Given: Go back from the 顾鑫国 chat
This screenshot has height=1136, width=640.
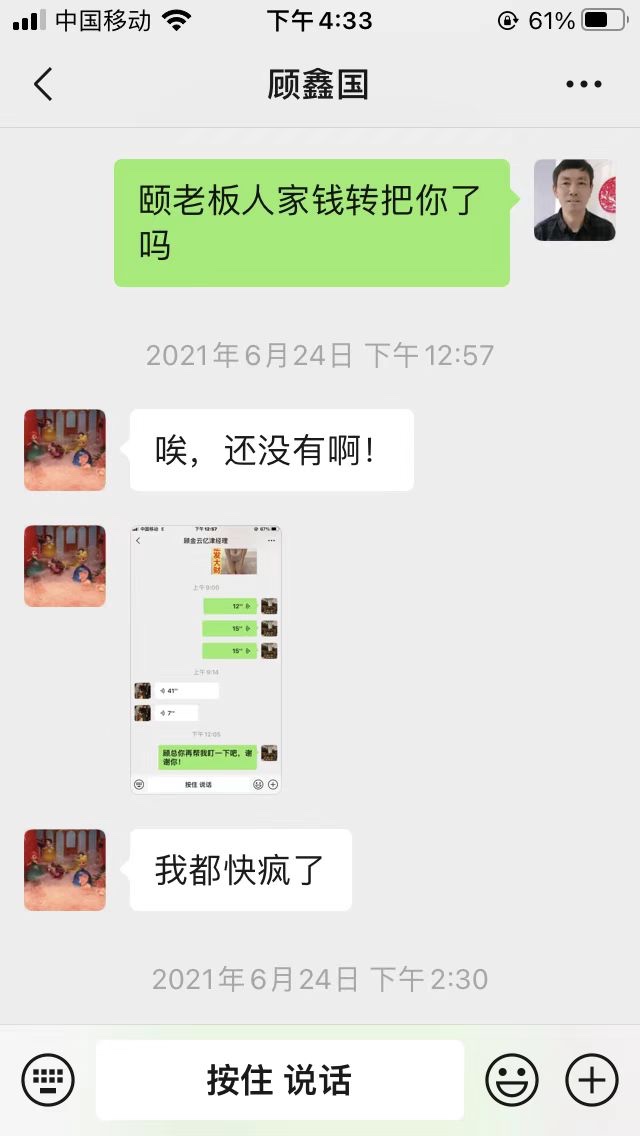Looking at the screenshot, I should pos(42,84).
